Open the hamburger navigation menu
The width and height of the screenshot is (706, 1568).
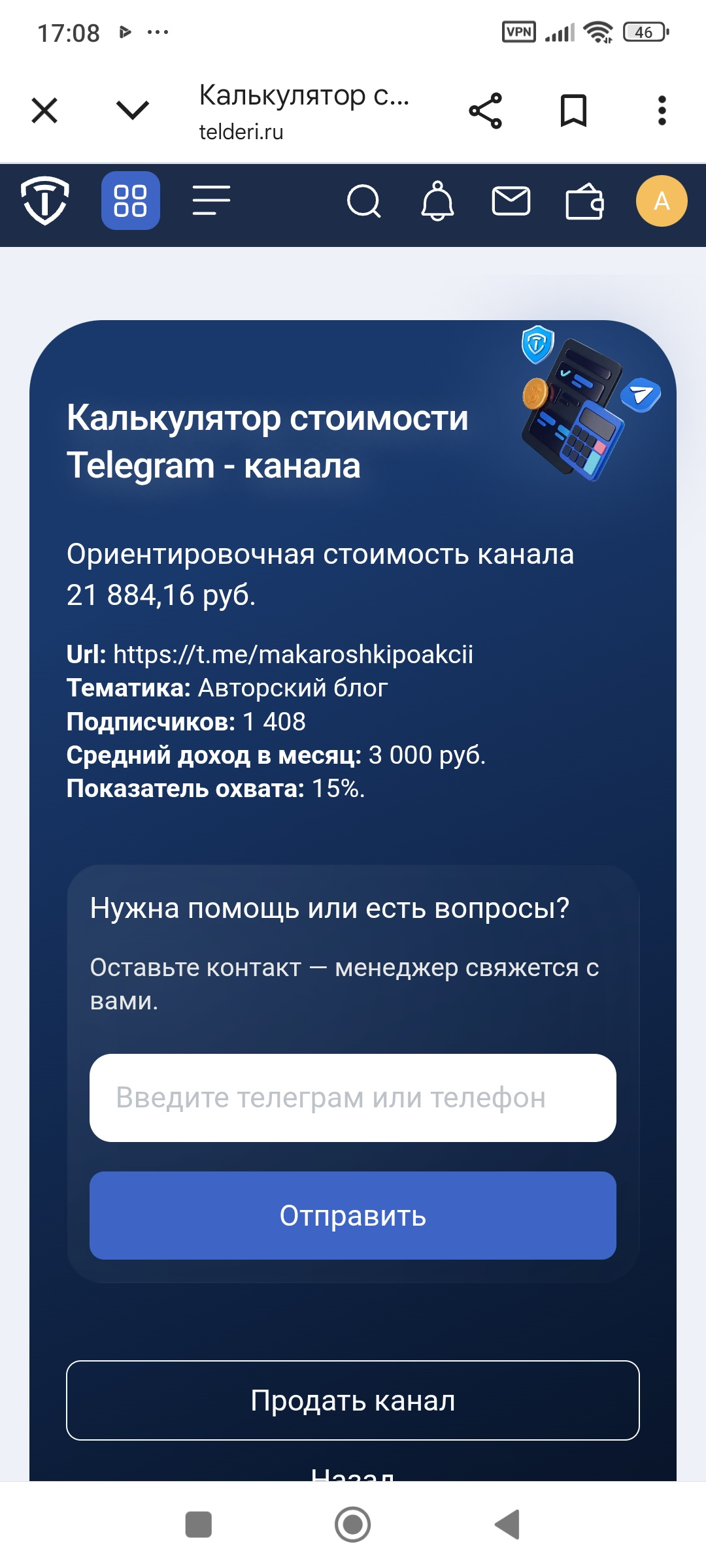click(x=211, y=201)
